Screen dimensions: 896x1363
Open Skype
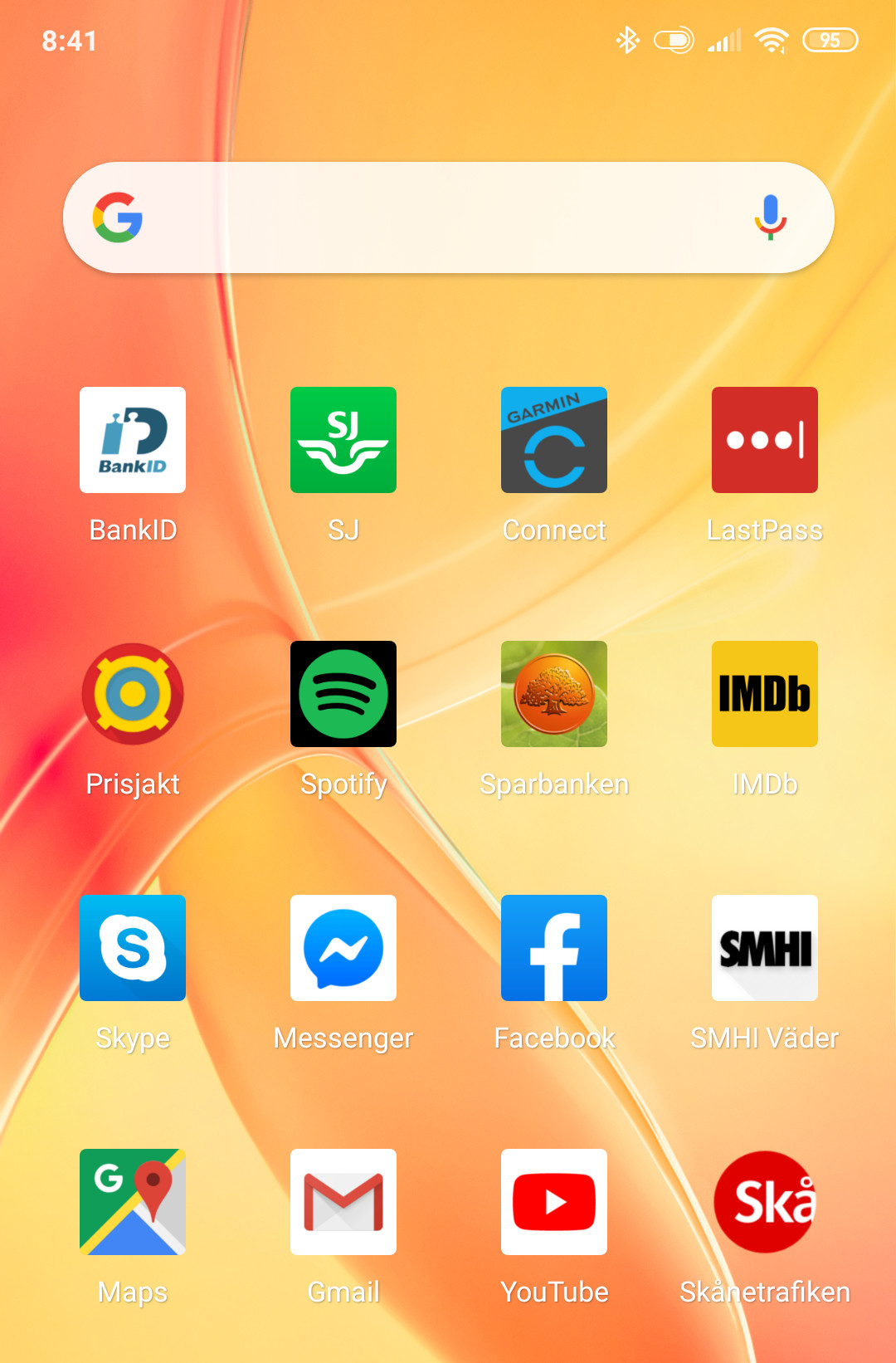(x=133, y=948)
